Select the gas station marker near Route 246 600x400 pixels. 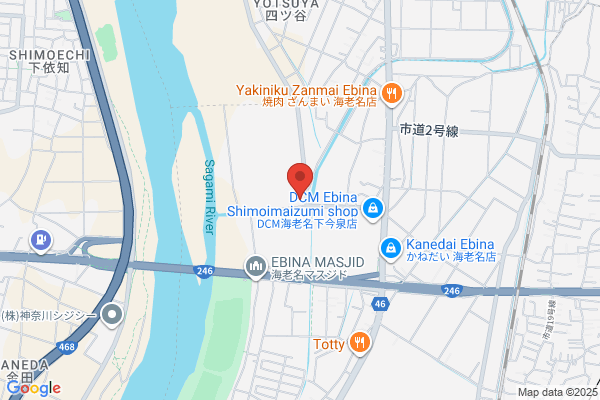(x=41, y=241)
